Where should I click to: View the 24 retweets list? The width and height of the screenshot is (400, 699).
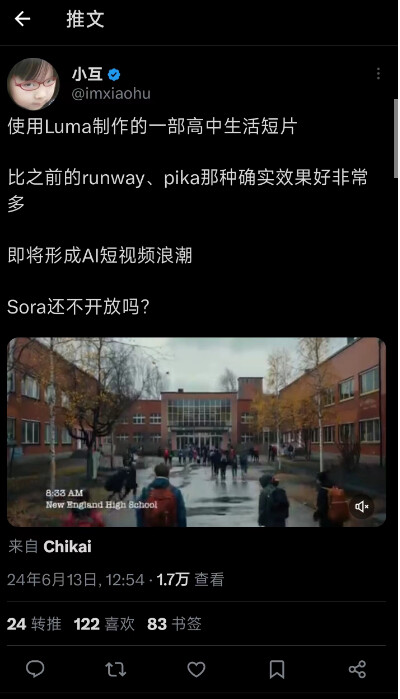(x=34, y=624)
